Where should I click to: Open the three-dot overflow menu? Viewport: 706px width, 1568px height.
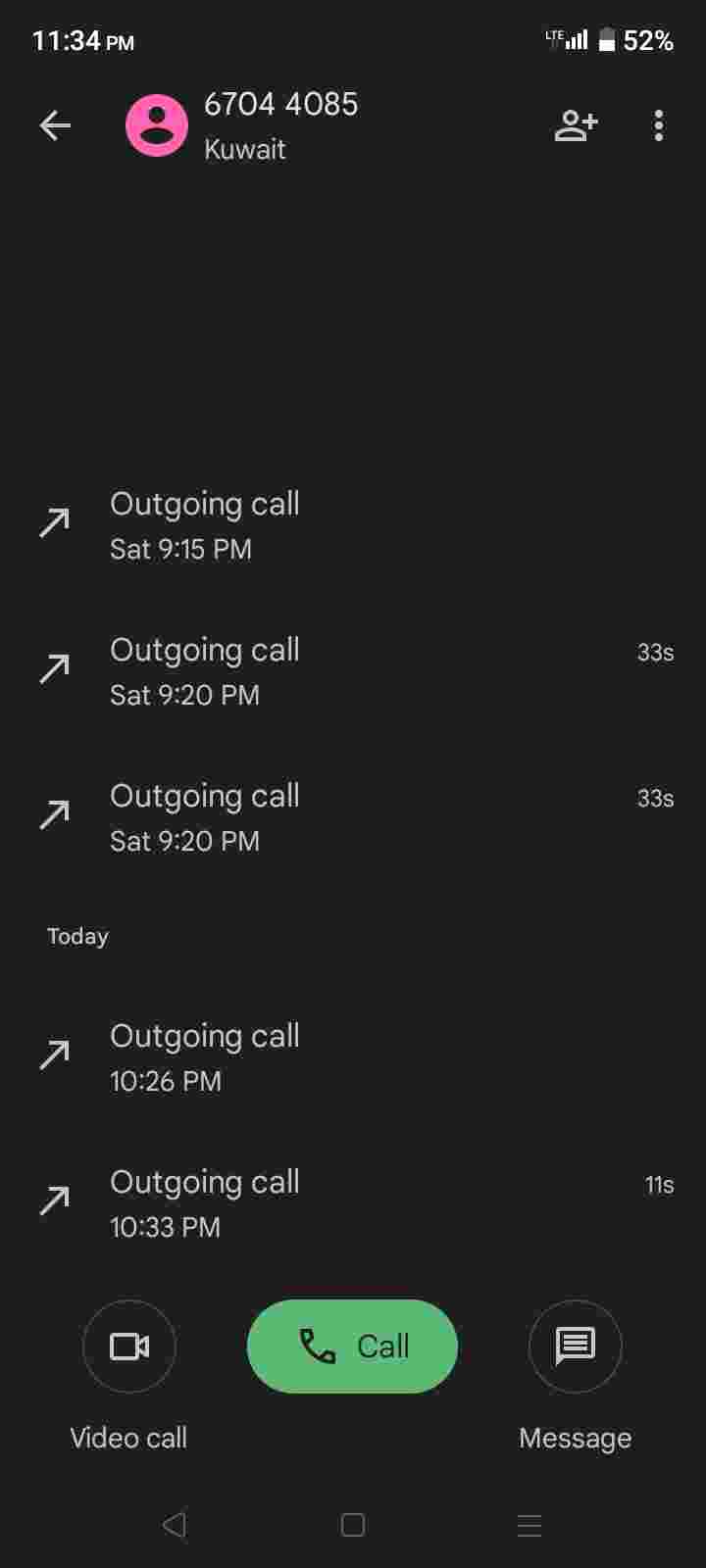[x=659, y=125]
